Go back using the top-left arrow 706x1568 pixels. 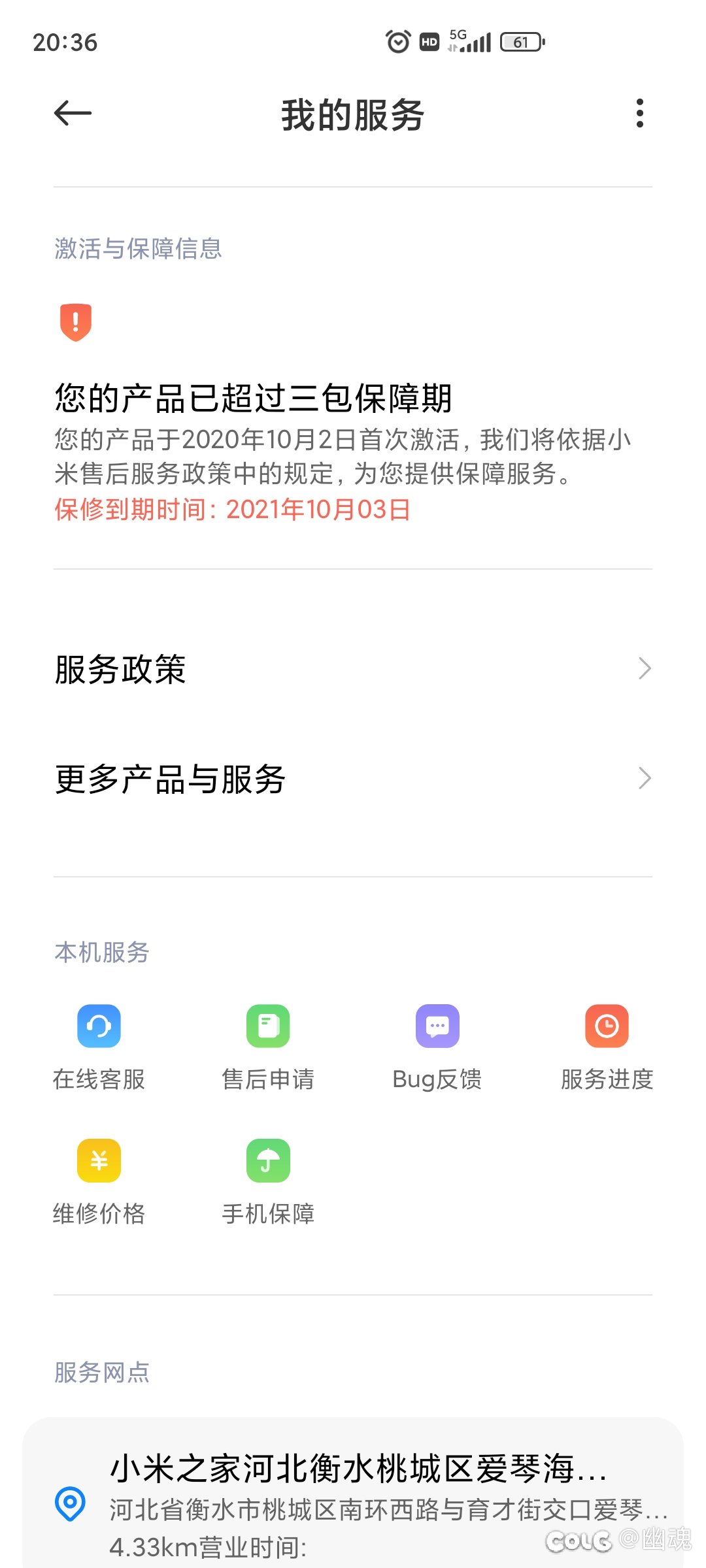tap(73, 114)
